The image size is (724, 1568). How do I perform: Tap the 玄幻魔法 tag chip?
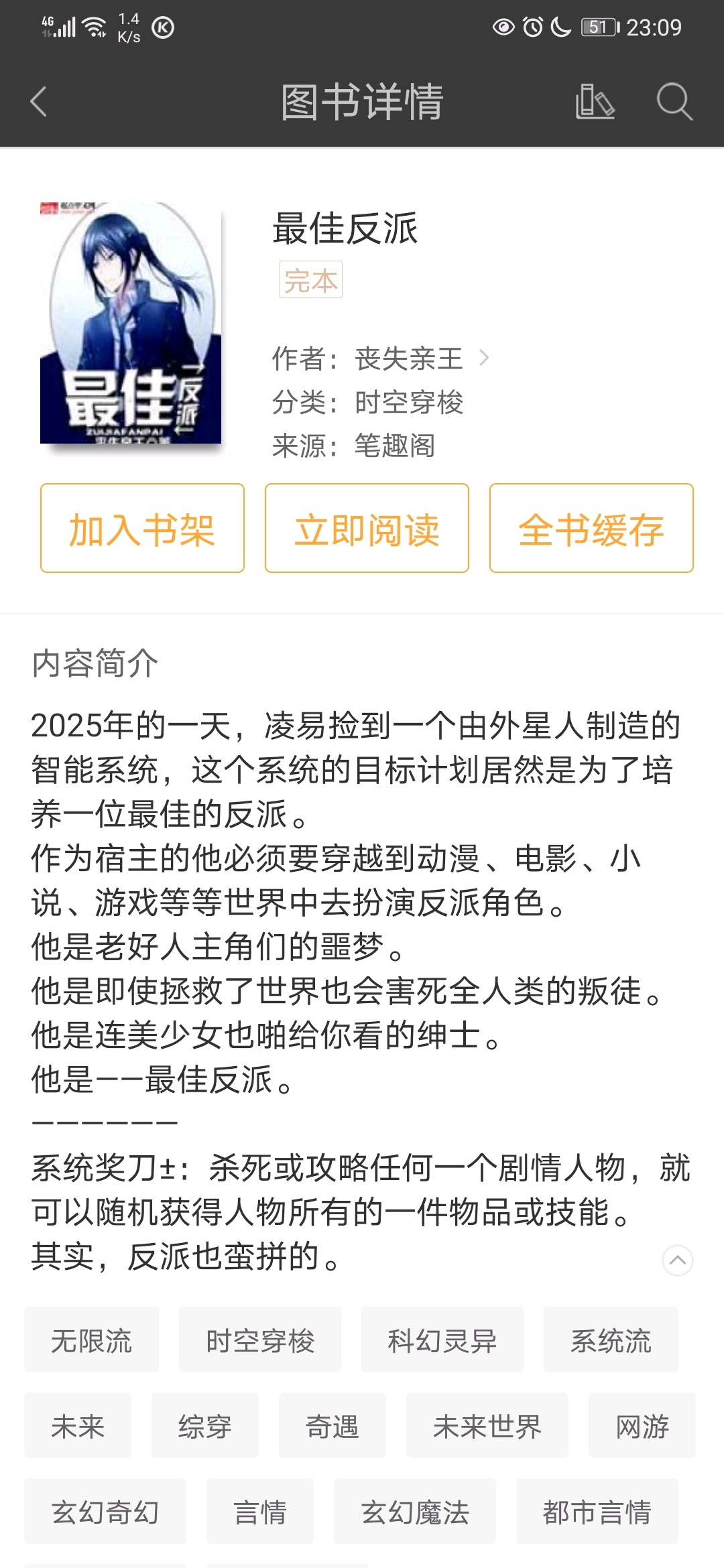point(415,1512)
